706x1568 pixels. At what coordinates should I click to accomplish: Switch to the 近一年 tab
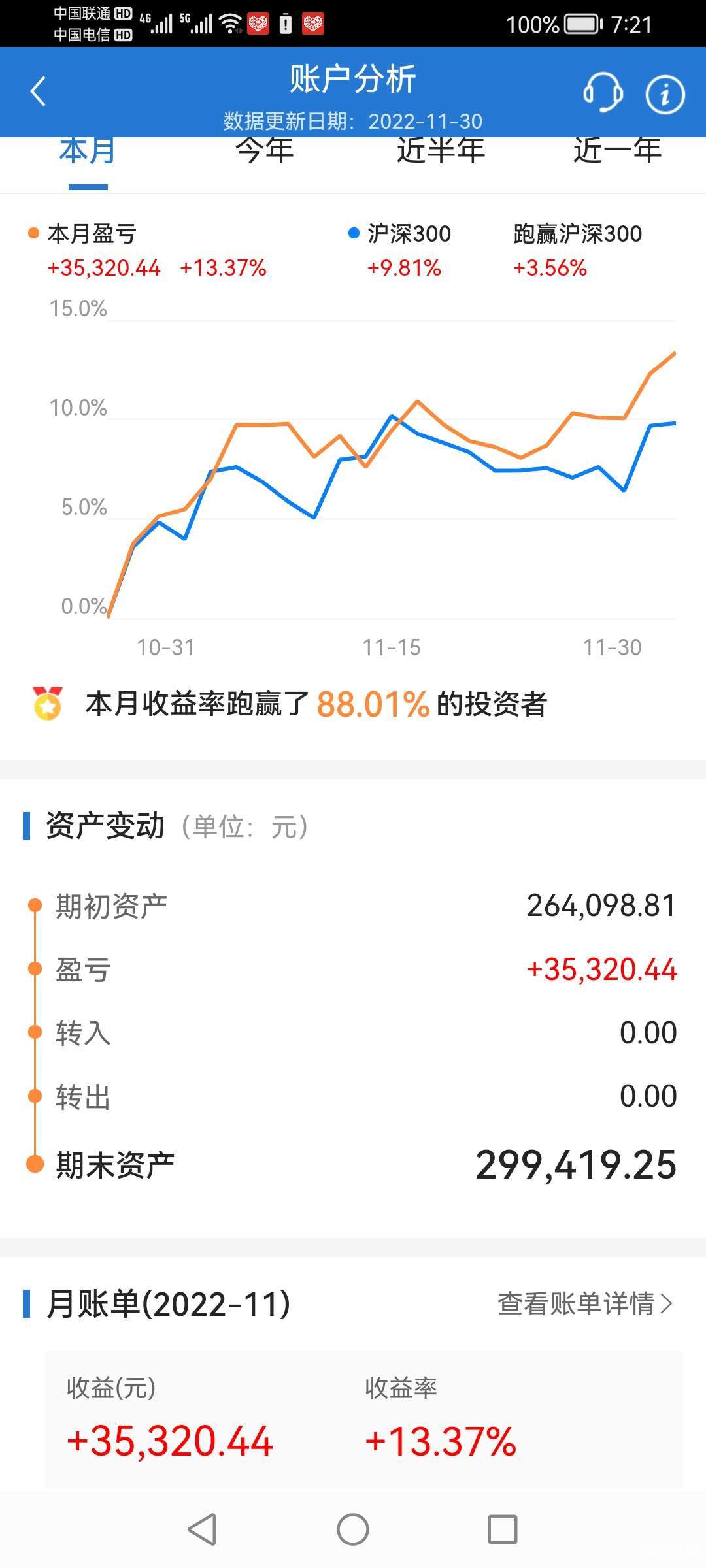pyautogui.click(x=618, y=152)
